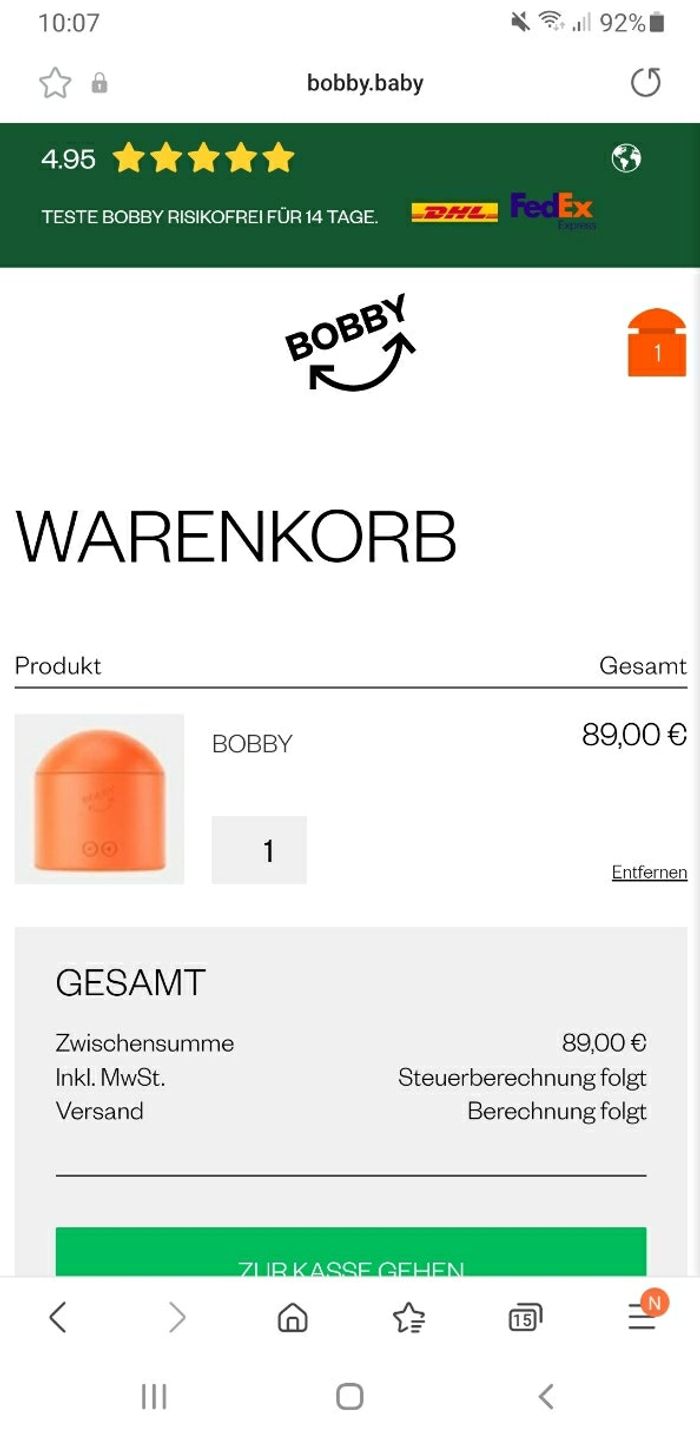This screenshot has height=1439, width=700.
Task: Bookmark this page with the star icon
Action: click(55, 83)
